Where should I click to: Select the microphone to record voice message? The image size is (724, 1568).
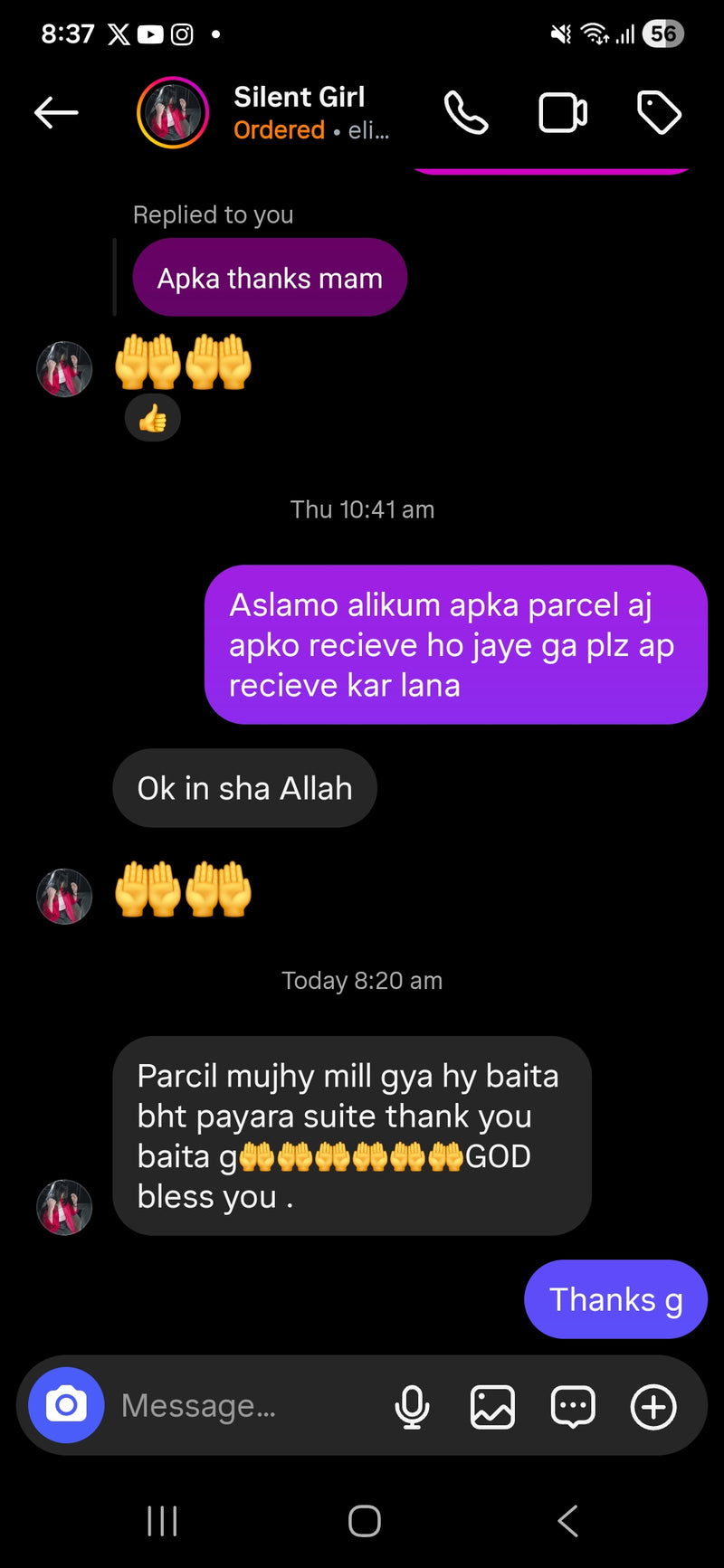(x=413, y=1406)
